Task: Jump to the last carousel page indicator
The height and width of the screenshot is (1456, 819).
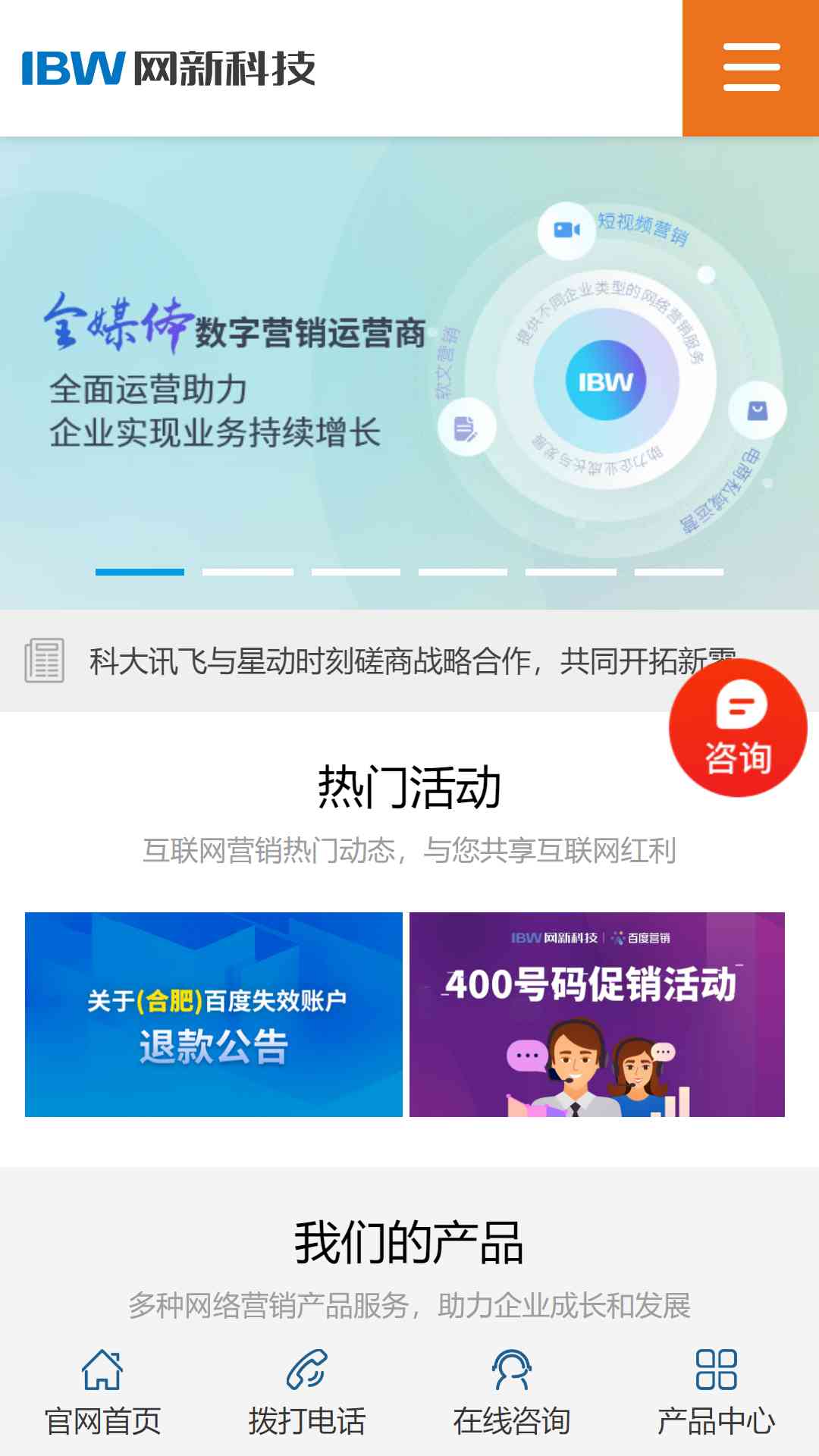Action: [679, 572]
